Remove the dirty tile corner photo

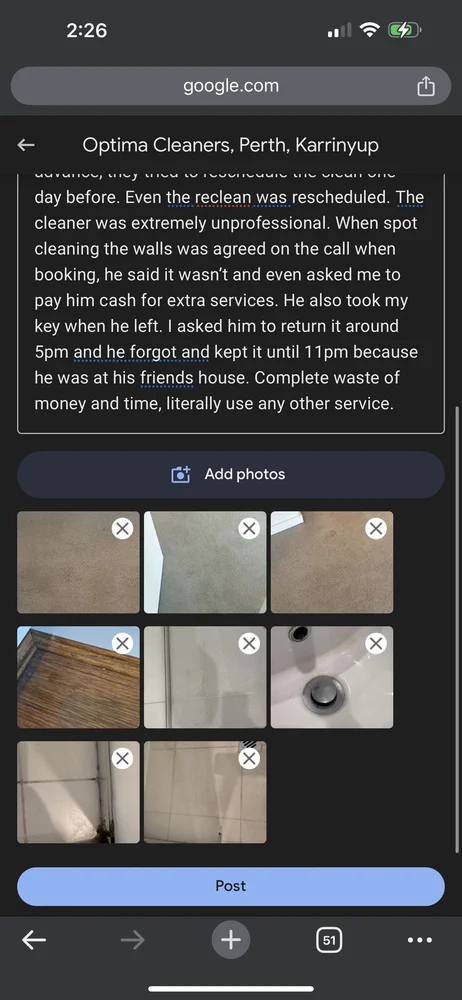(x=123, y=758)
